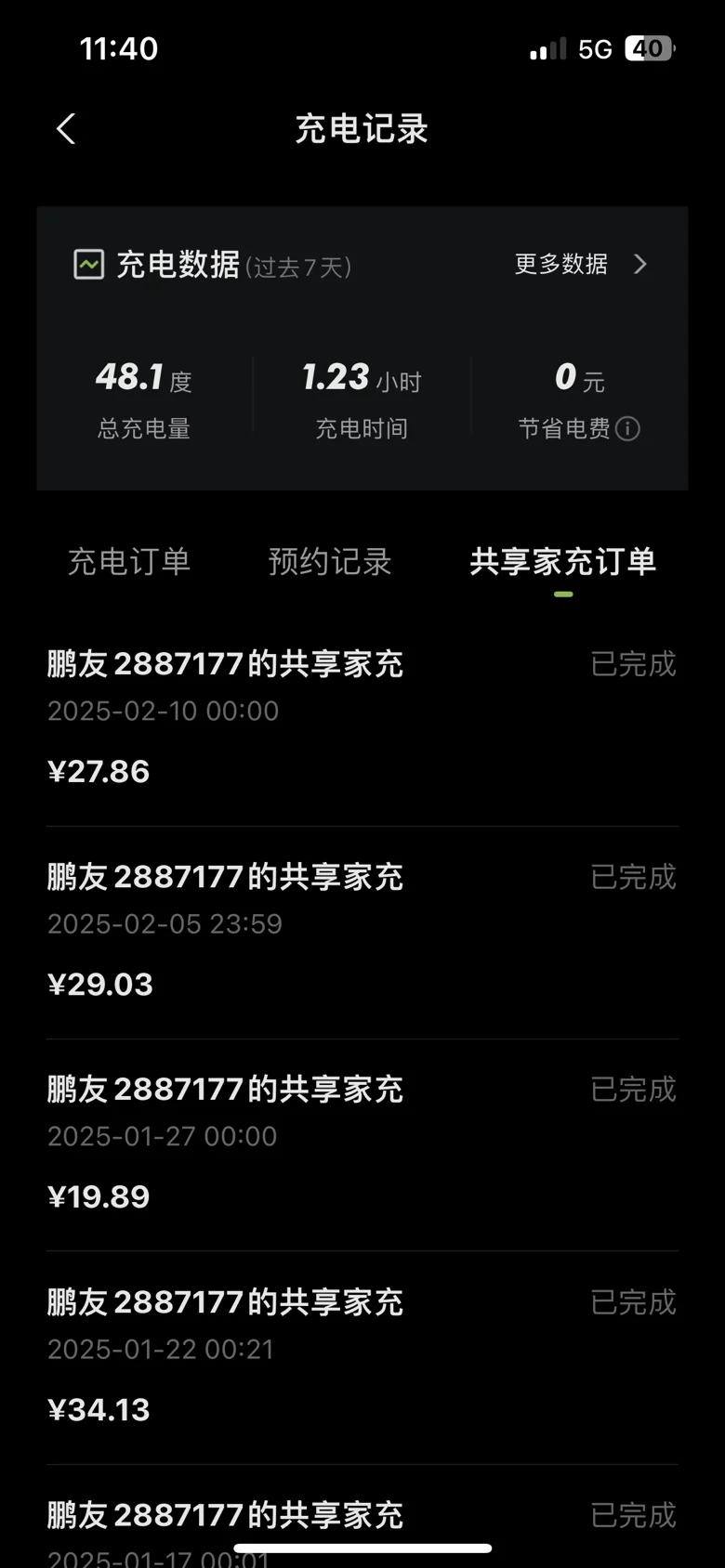
Task: Show info about 节省电费
Action: coord(627,428)
